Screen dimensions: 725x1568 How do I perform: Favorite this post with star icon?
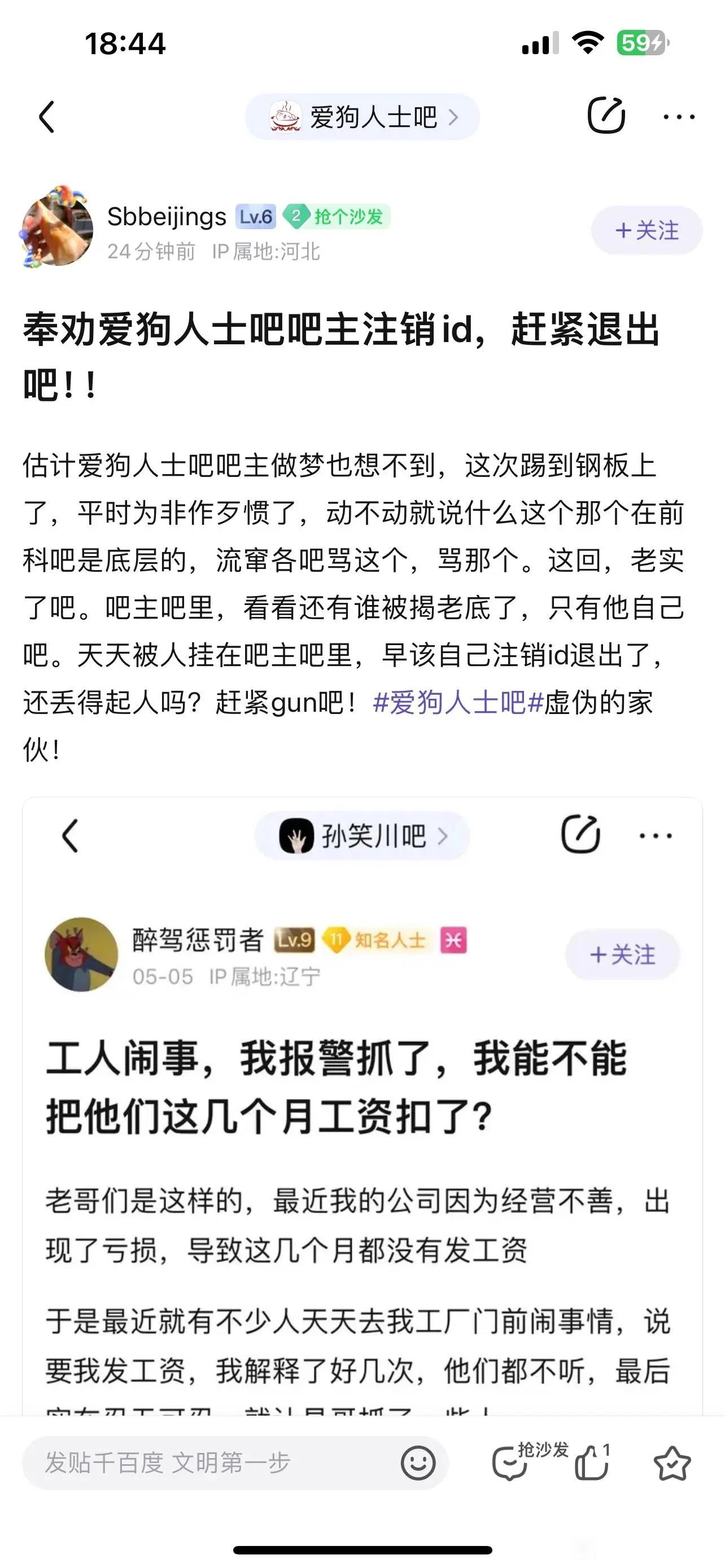pos(671,1462)
